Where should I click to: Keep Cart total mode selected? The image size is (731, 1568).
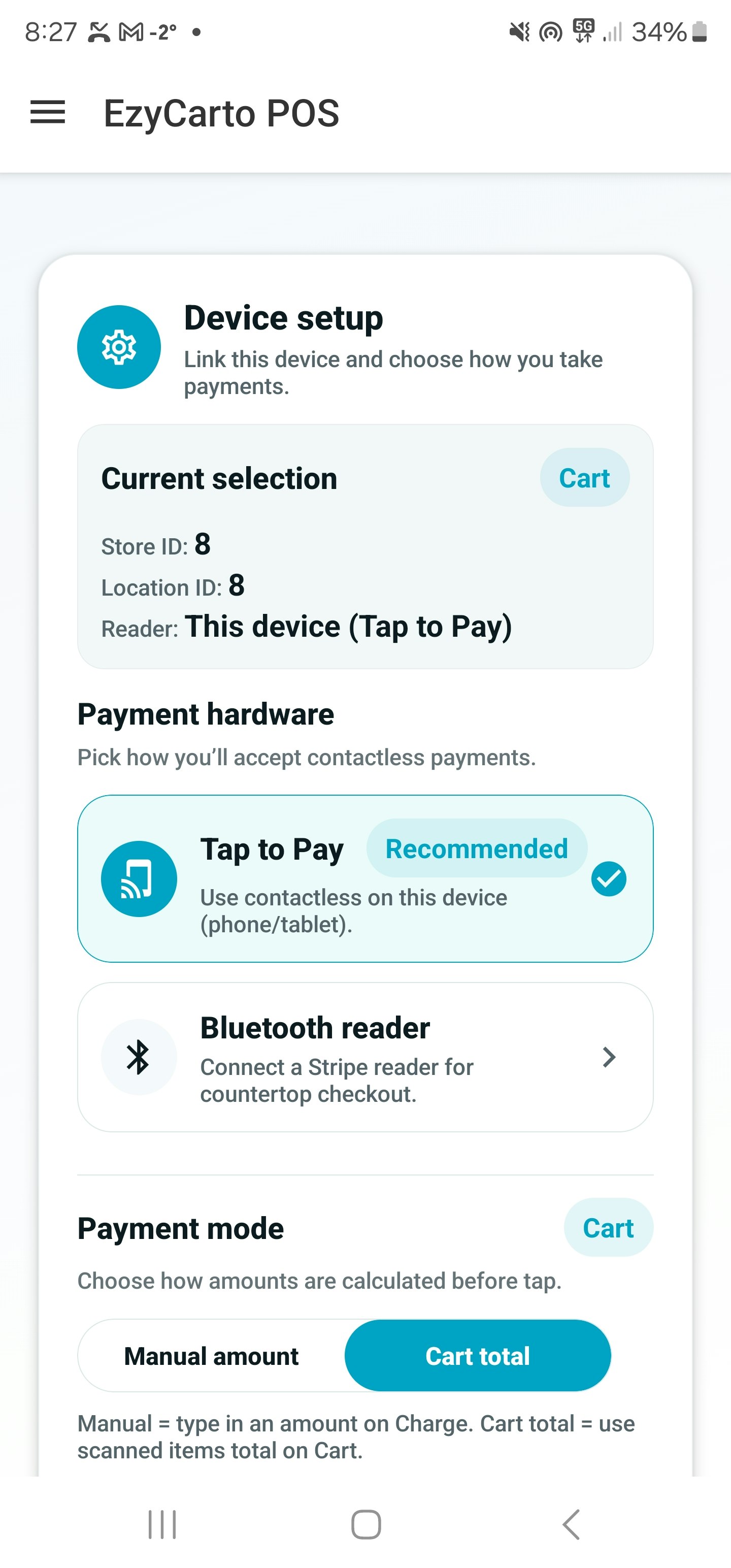478,1356
